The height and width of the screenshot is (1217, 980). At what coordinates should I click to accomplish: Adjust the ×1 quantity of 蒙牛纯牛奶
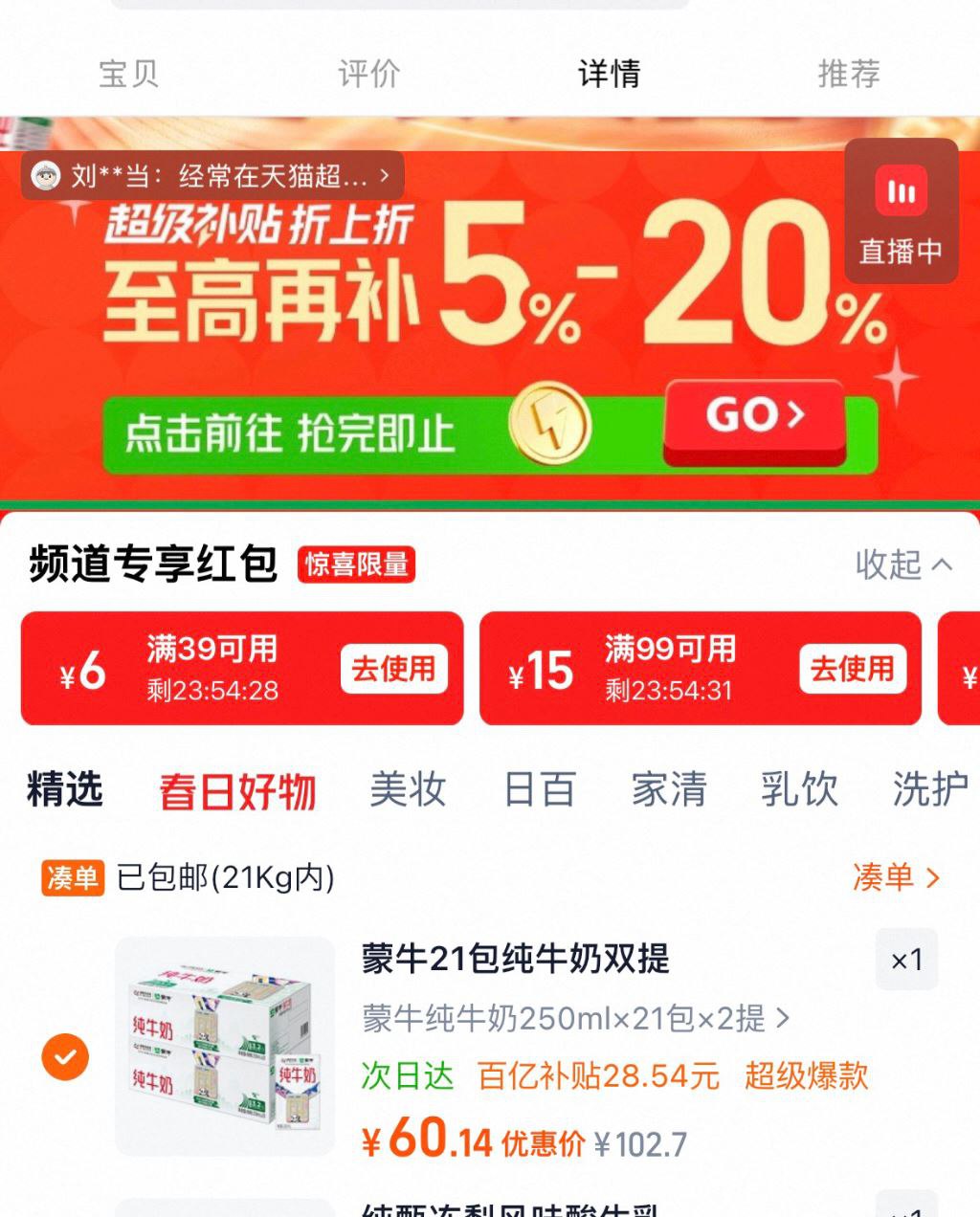click(x=906, y=960)
